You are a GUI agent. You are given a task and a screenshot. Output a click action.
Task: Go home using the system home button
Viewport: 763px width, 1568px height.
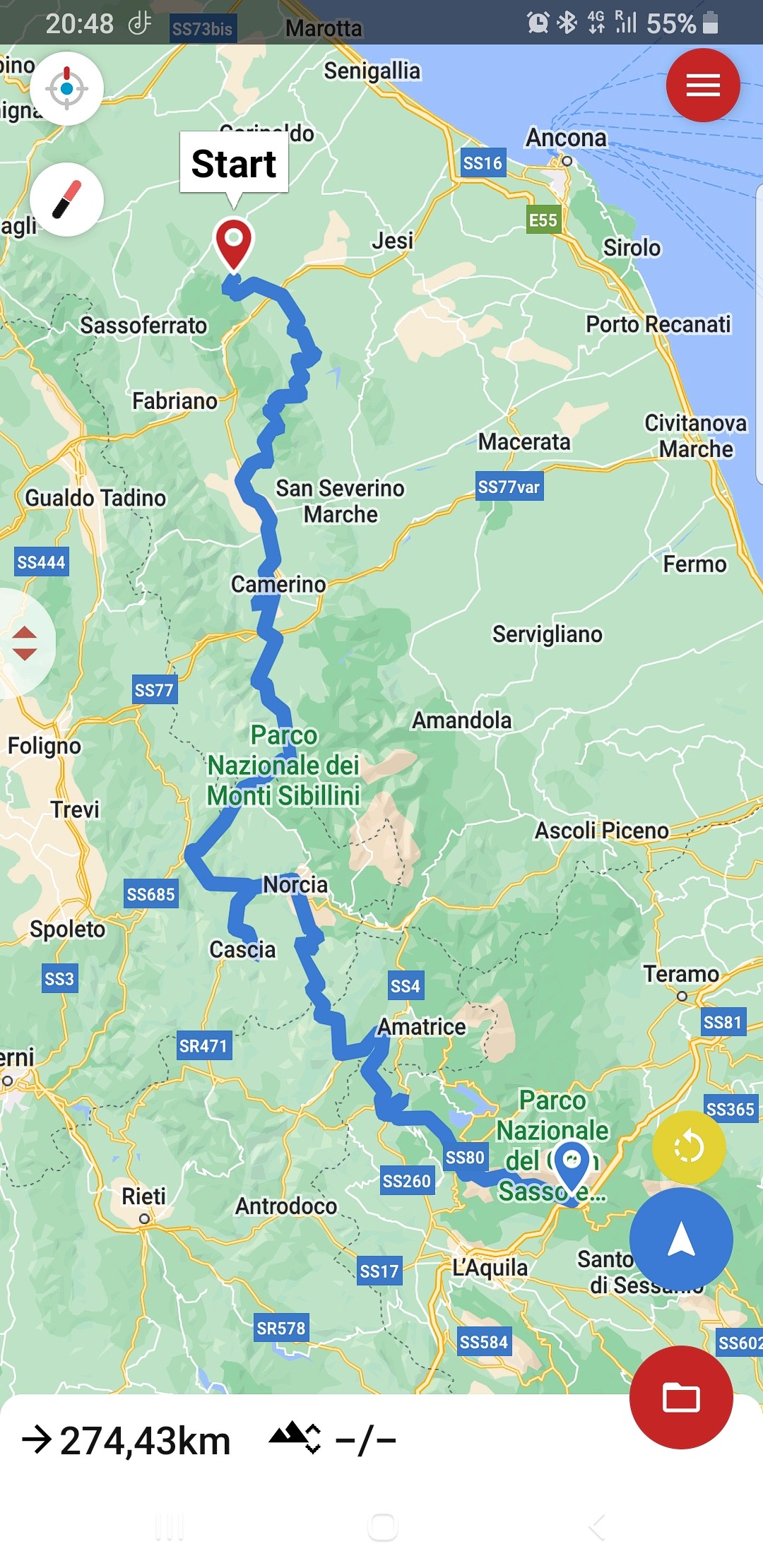coord(382,1527)
